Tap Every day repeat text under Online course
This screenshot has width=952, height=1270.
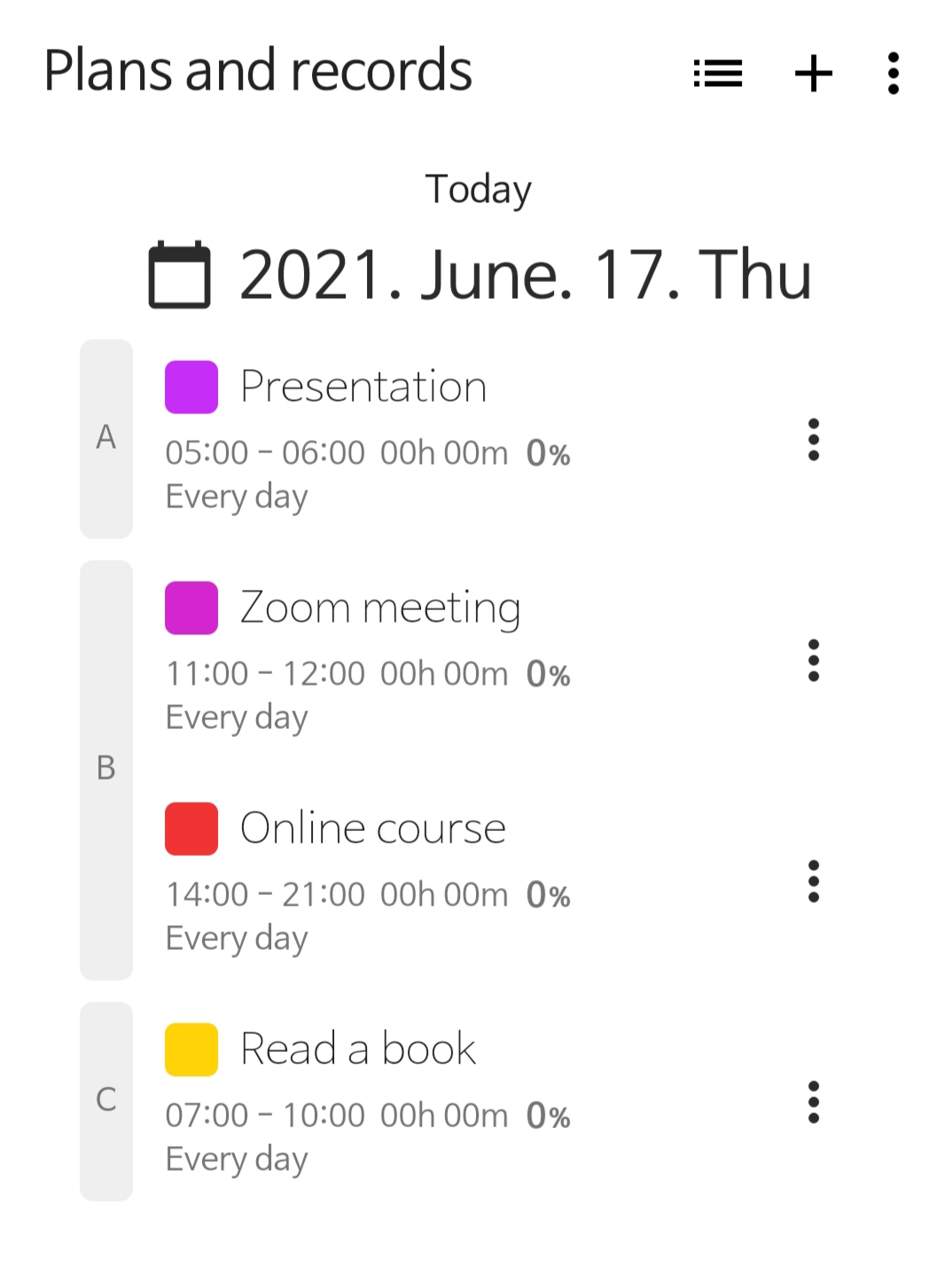(236, 937)
